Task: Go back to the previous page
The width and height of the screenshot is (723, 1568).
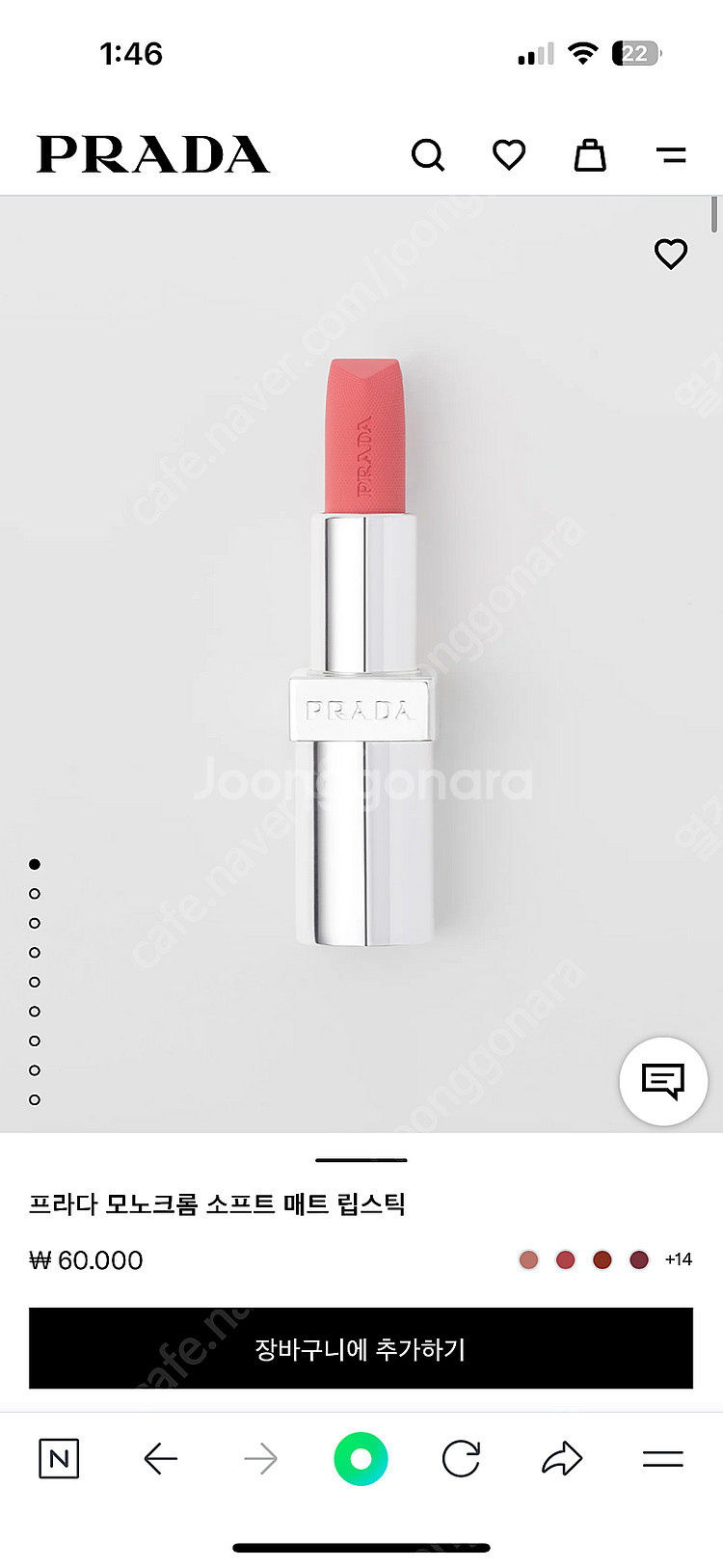Action: (x=160, y=1459)
